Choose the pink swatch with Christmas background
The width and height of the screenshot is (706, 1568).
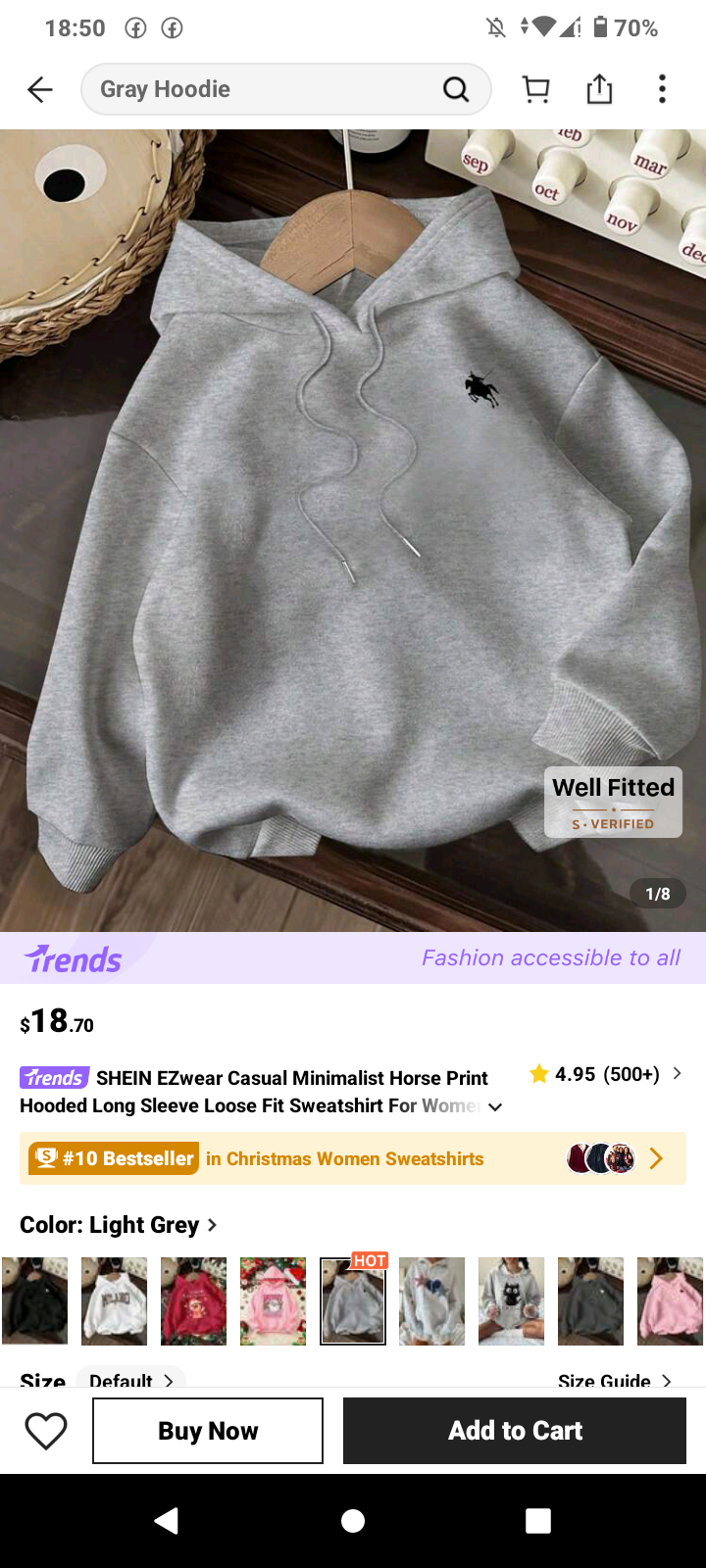(x=273, y=1300)
